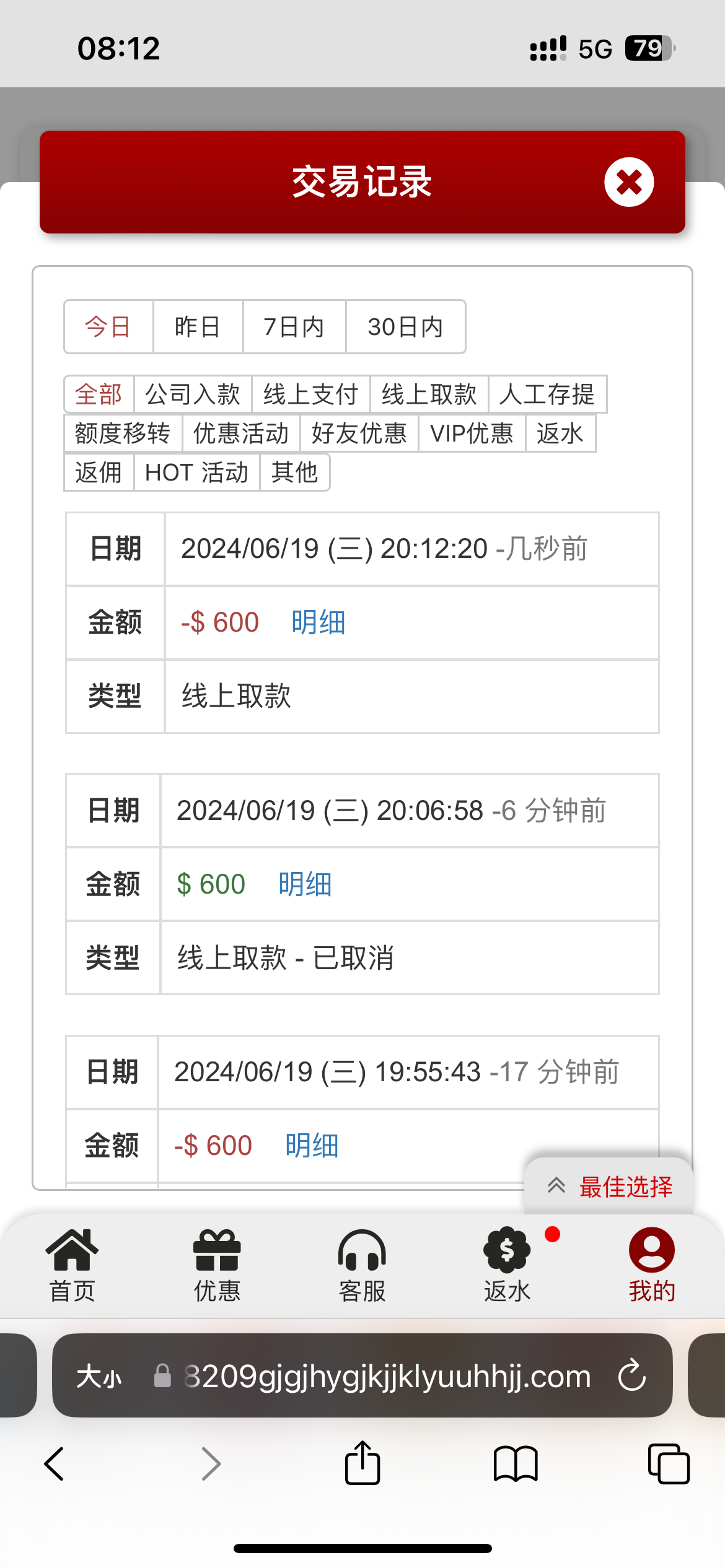Select the 7日内 date range
The height and width of the screenshot is (1568, 725).
point(294,327)
